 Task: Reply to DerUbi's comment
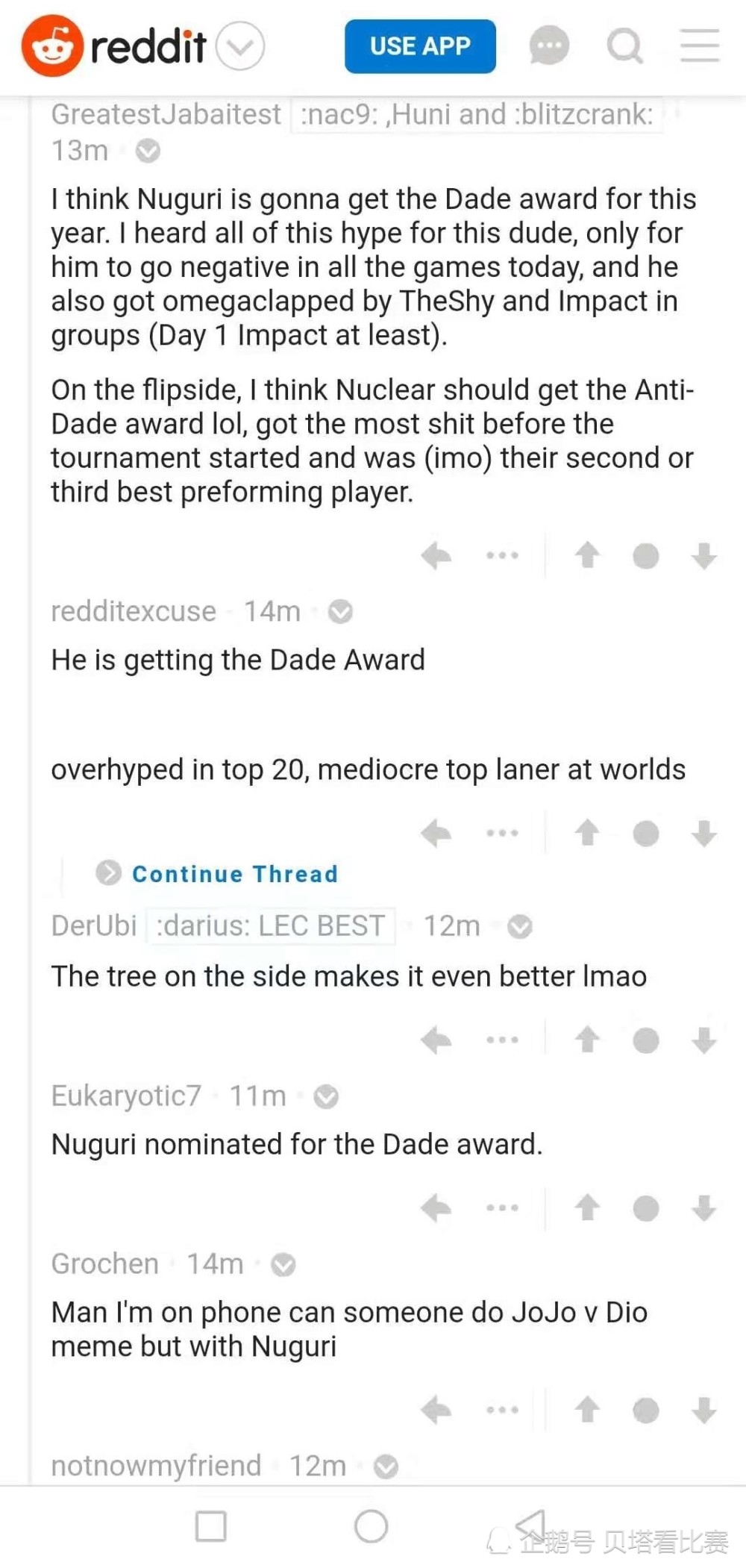coord(436,1040)
